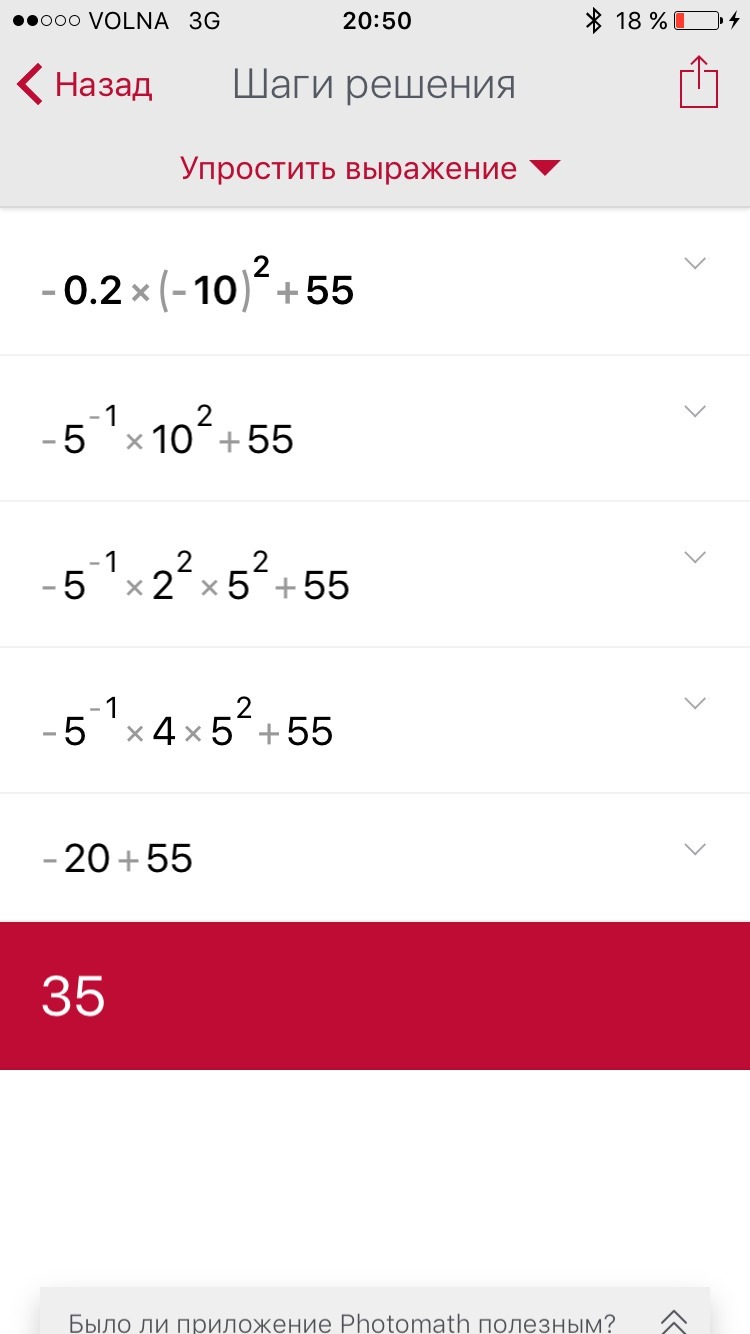750x1334 pixels.
Task: Expand the Photomath feedback banner
Action: (675, 1319)
